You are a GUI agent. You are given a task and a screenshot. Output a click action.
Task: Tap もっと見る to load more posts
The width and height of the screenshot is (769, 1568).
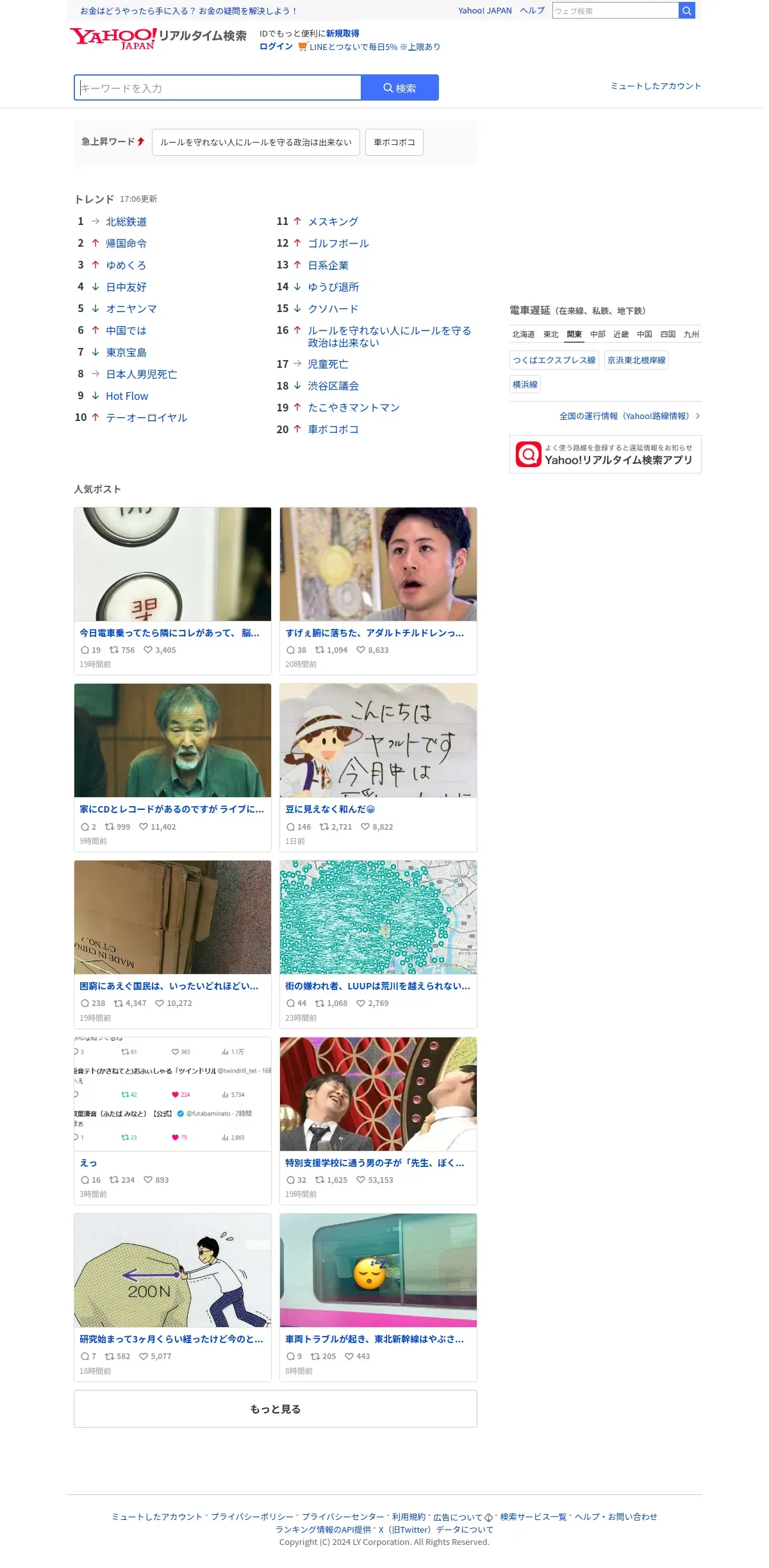click(x=276, y=1408)
